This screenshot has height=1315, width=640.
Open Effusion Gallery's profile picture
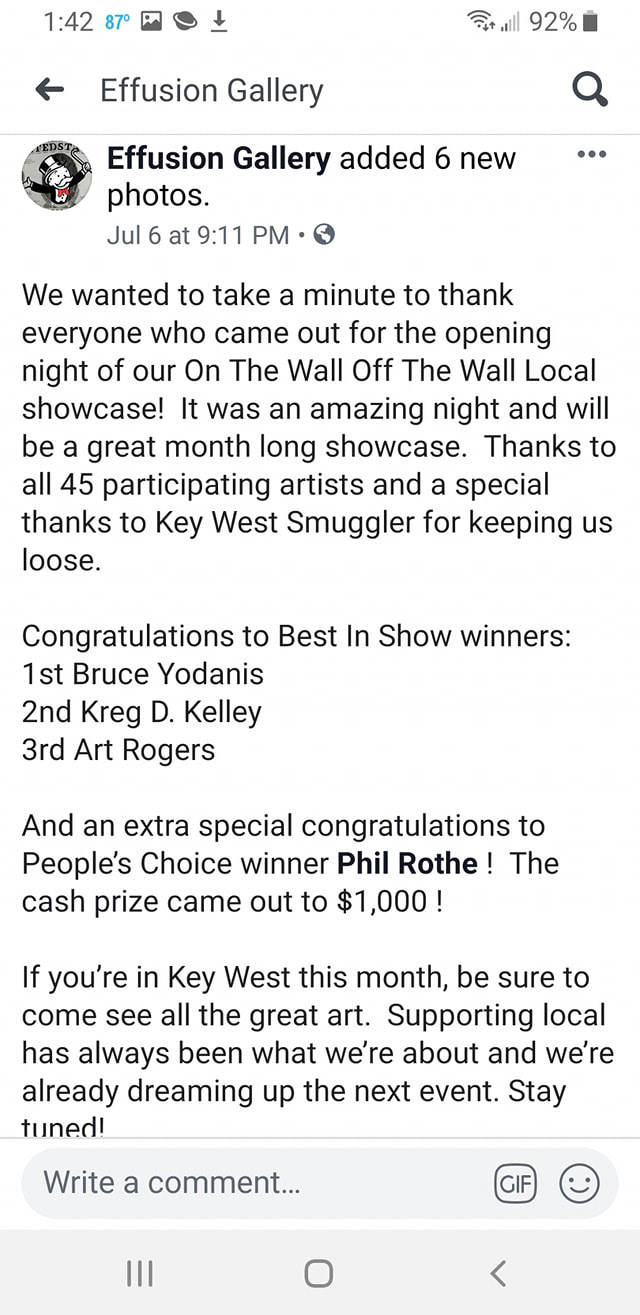coord(57,176)
